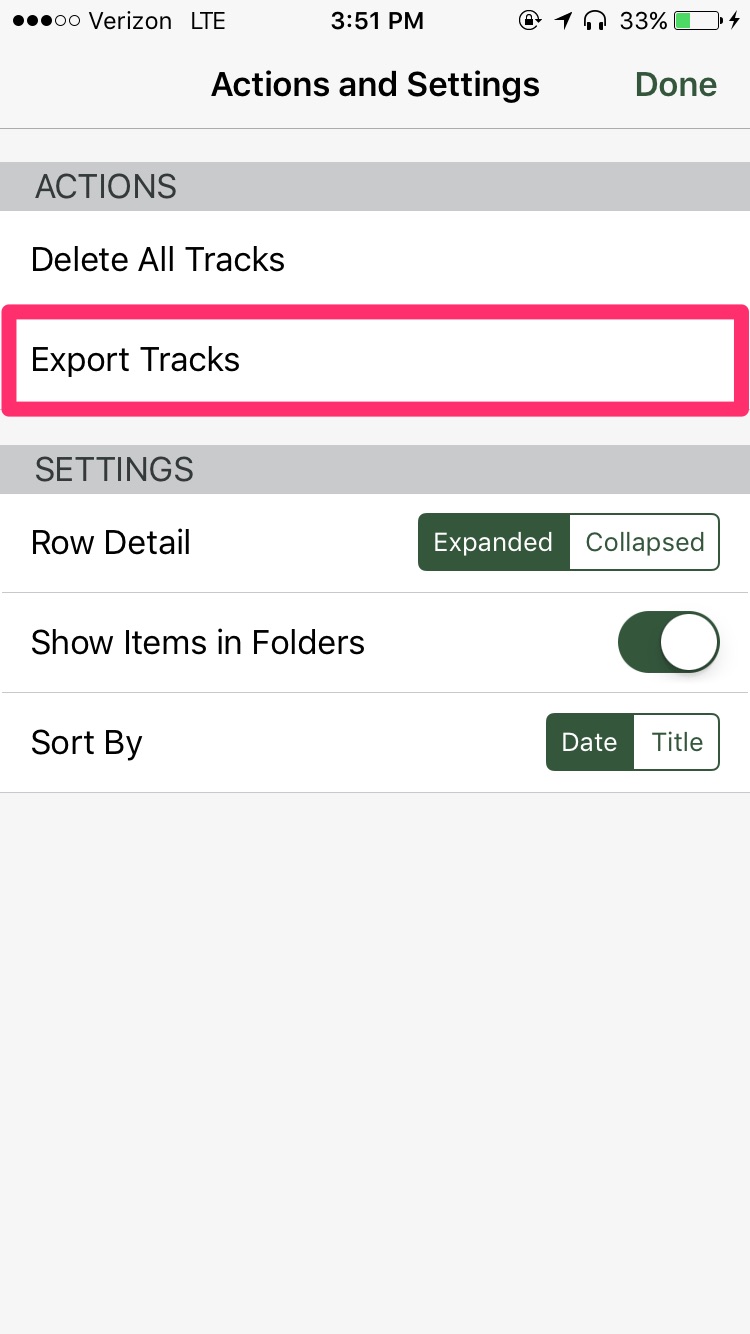Image resolution: width=750 pixels, height=1334 pixels.
Task: Sort tracks by Date
Action: pyautogui.click(x=590, y=742)
